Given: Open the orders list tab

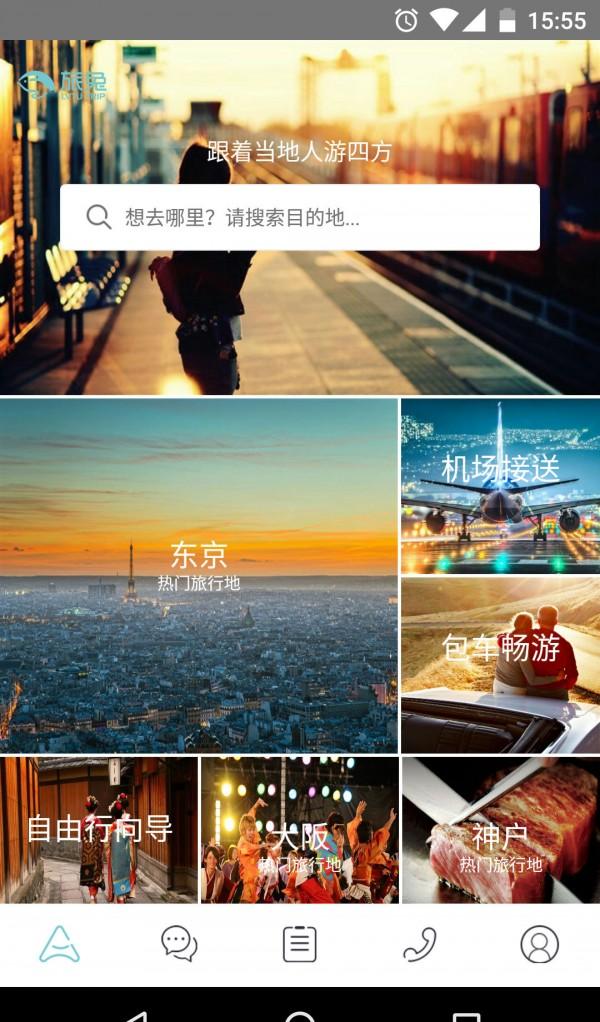Looking at the screenshot, I should tap(300, 944).
